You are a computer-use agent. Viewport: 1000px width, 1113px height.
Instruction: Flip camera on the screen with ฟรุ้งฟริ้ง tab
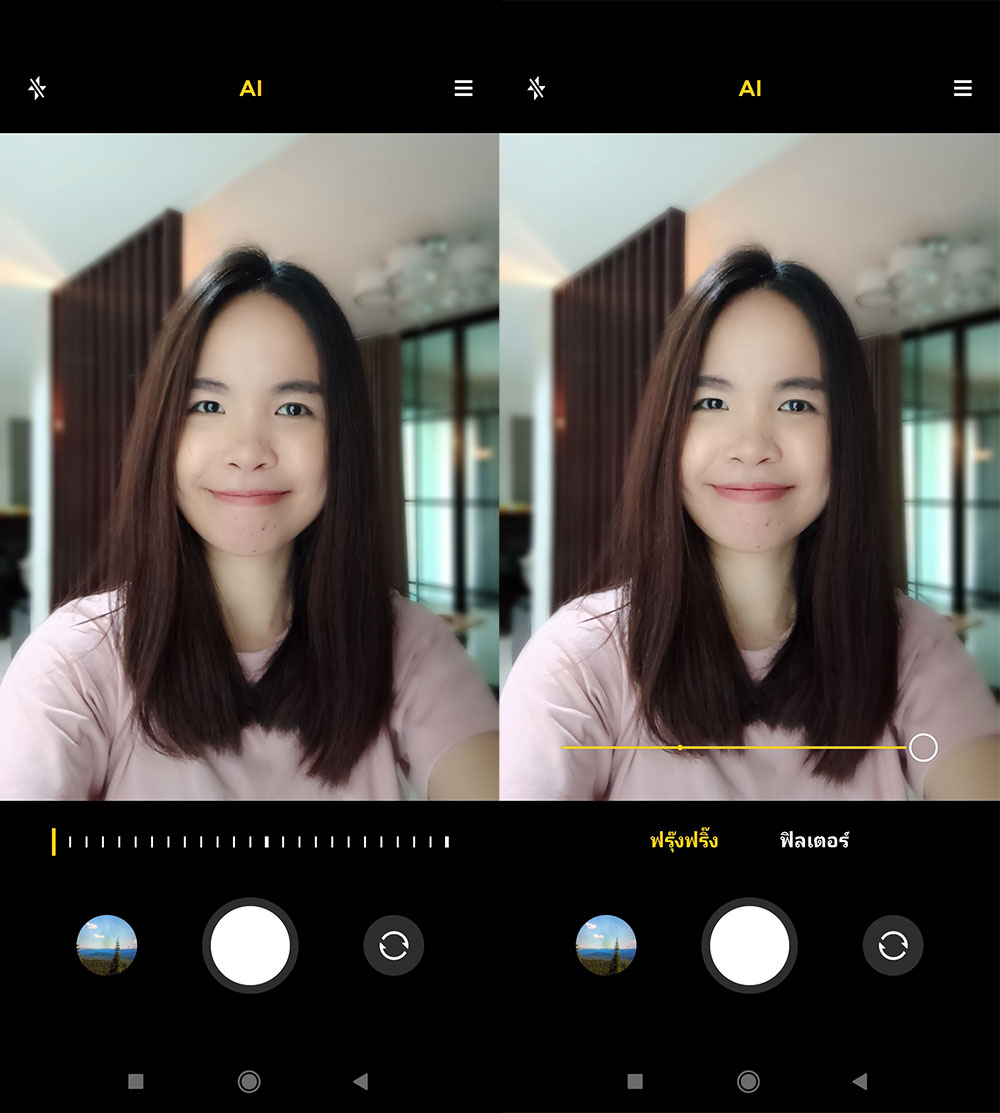click(892, 945)
